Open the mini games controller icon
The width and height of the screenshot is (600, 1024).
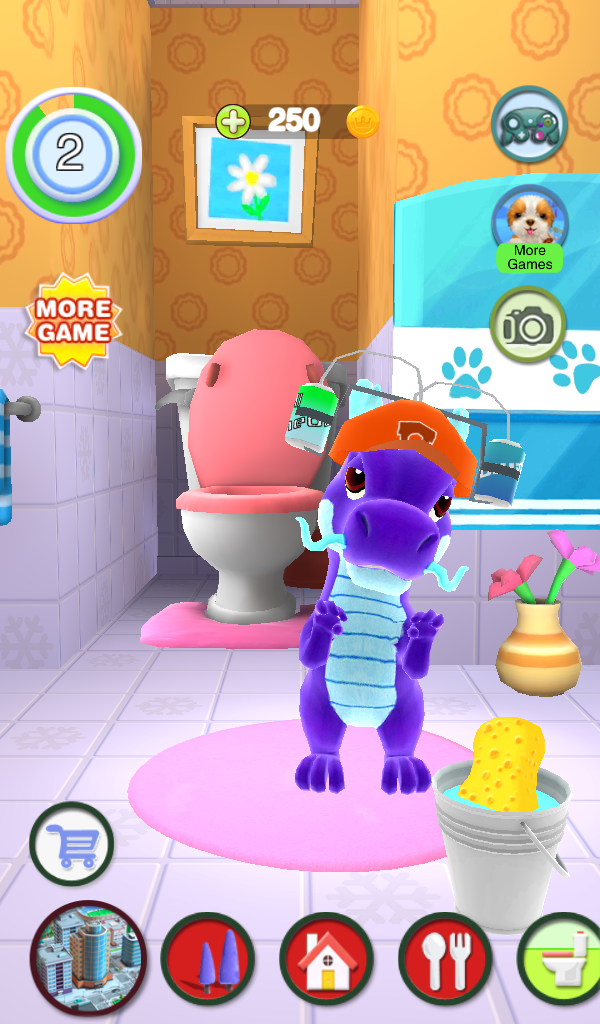[529, 126]
